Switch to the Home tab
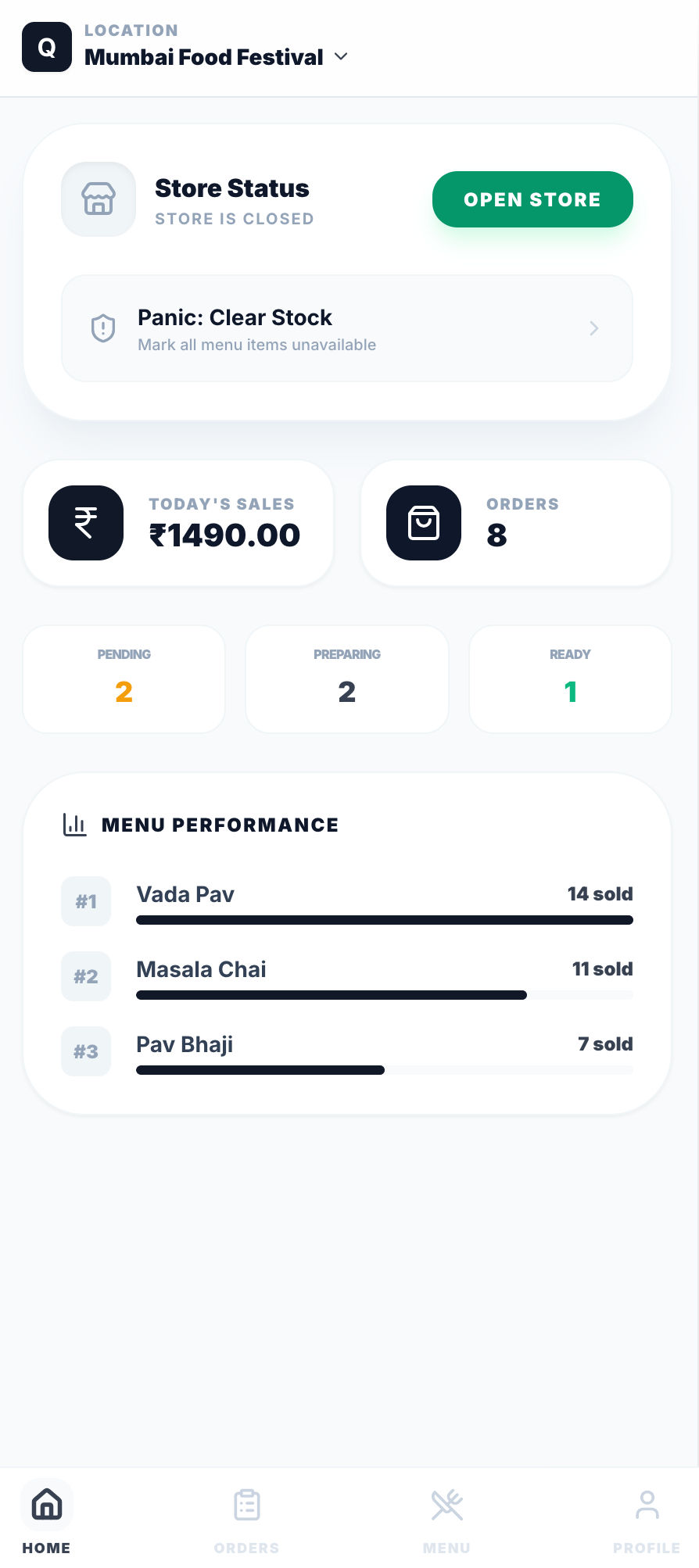 coord(47,1516)
